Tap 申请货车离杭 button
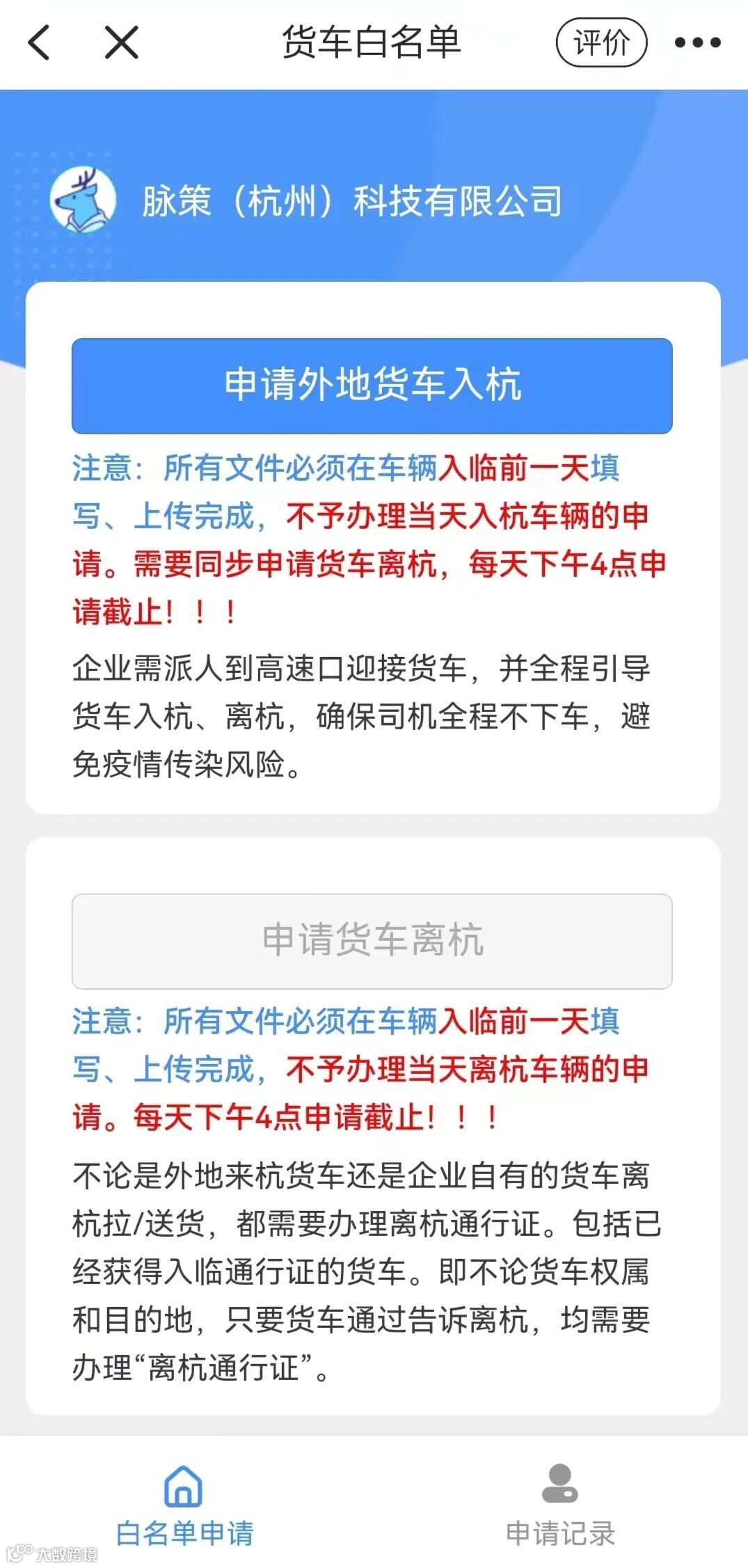 tap(372, 941)
